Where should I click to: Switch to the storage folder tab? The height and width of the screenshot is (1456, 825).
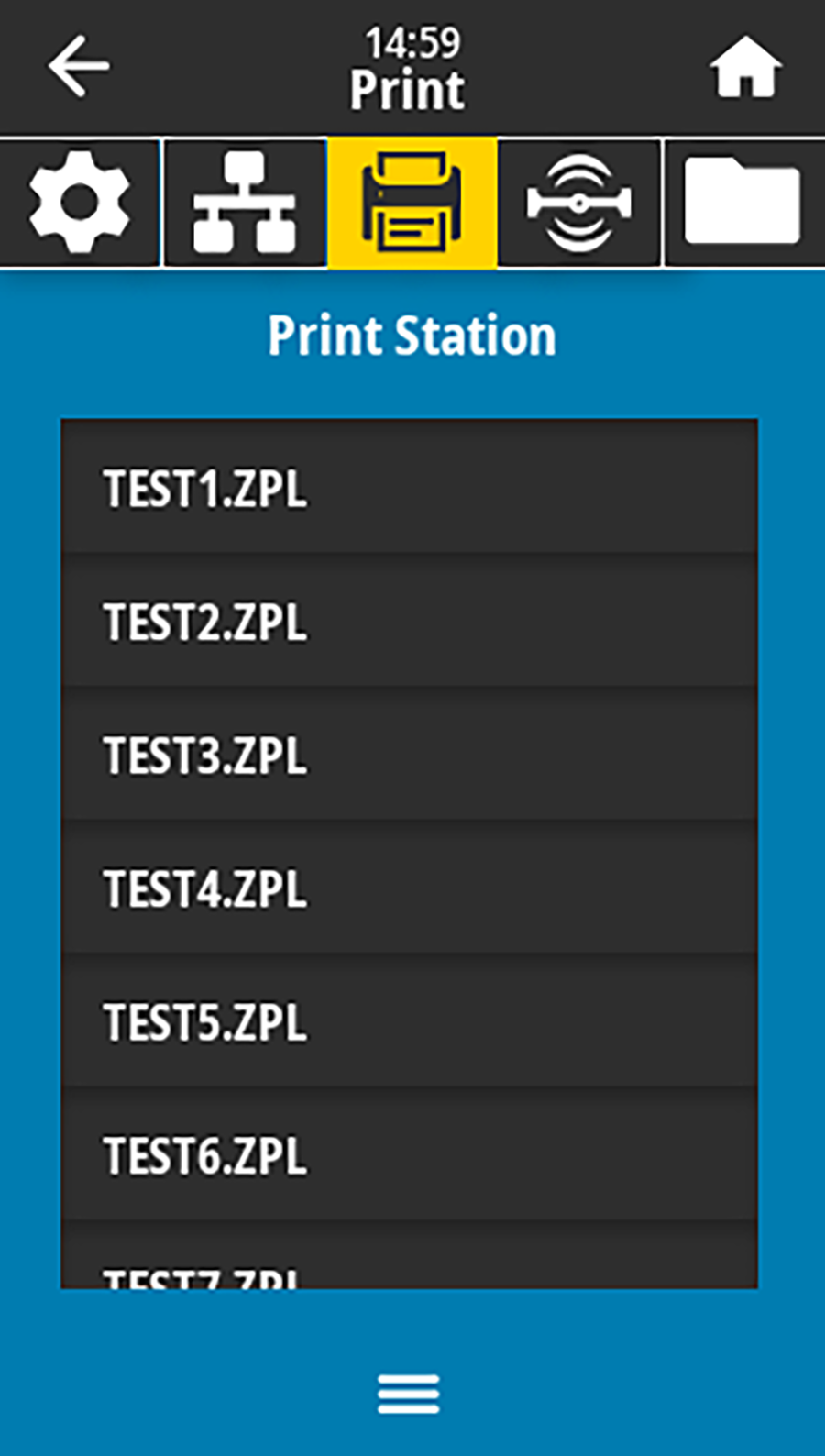click(x=743, y=203)
